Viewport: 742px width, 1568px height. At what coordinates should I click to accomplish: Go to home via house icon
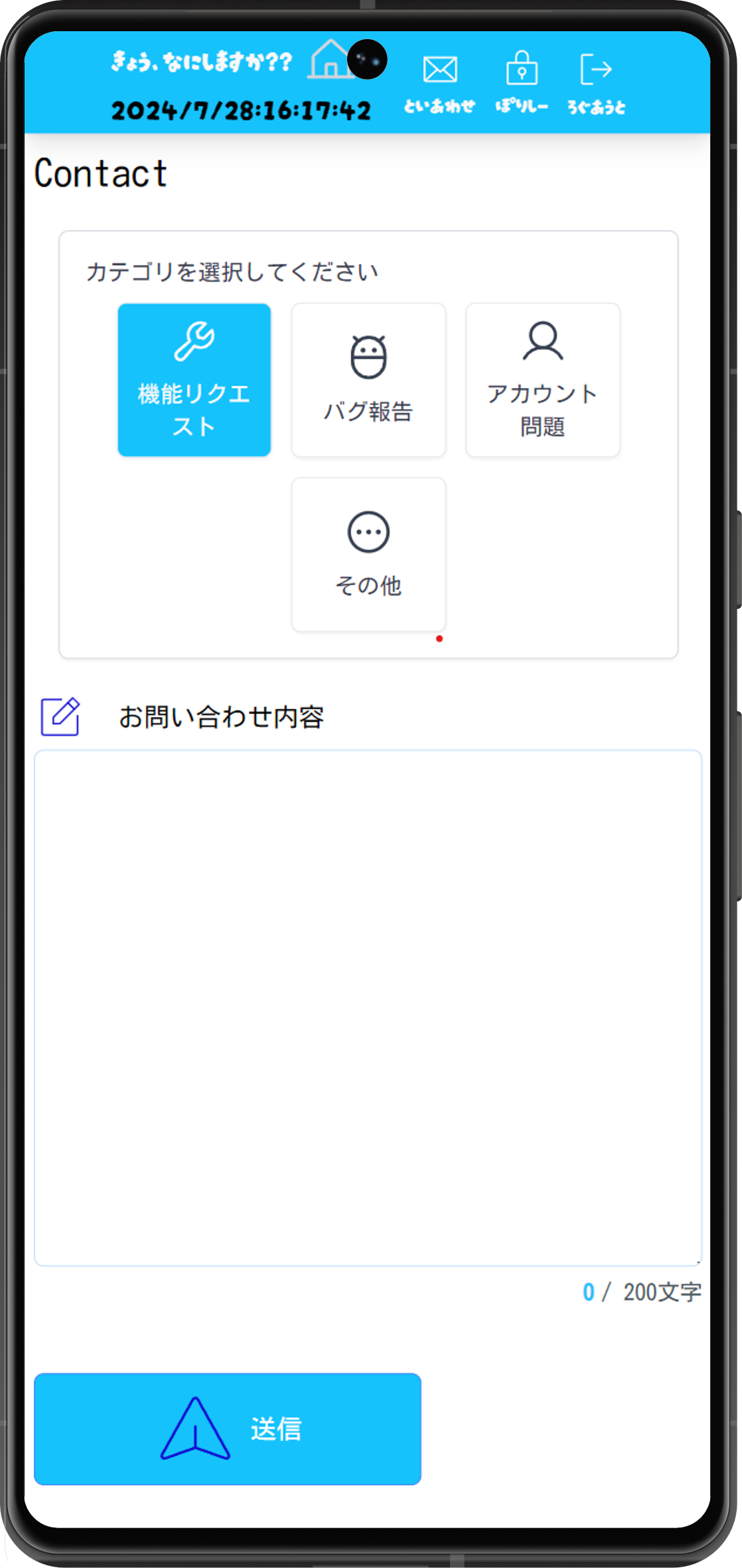[329, 60]
